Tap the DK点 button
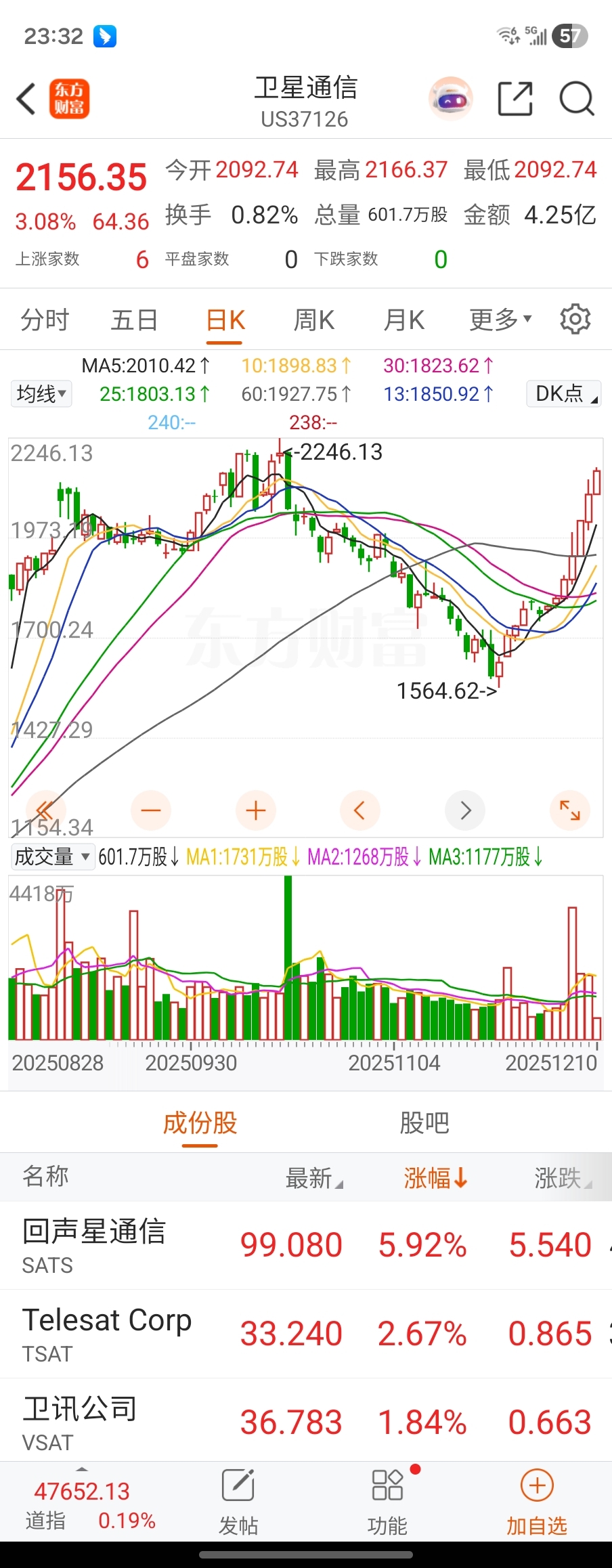 coord(564,393)
